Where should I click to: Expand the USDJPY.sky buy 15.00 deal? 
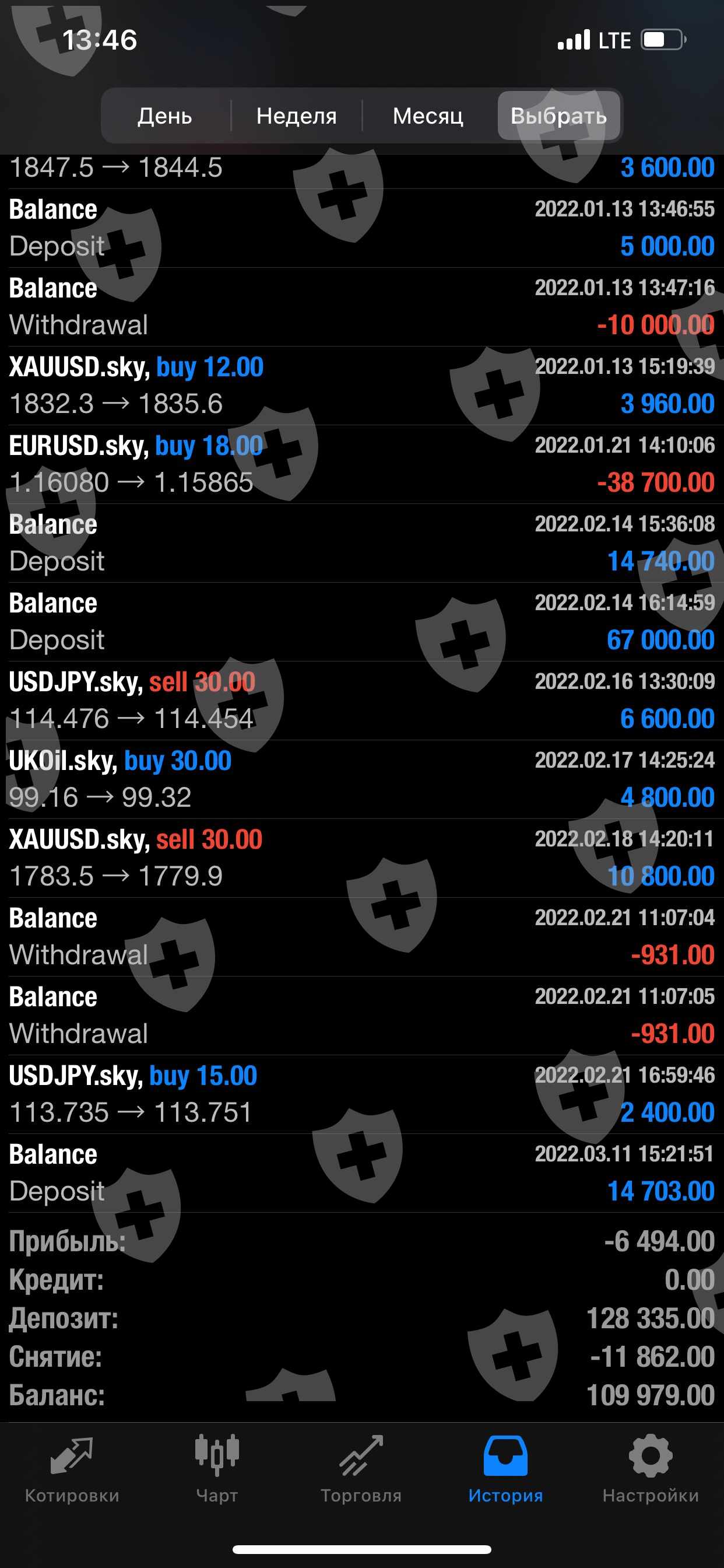click(x=361, y=1094)
